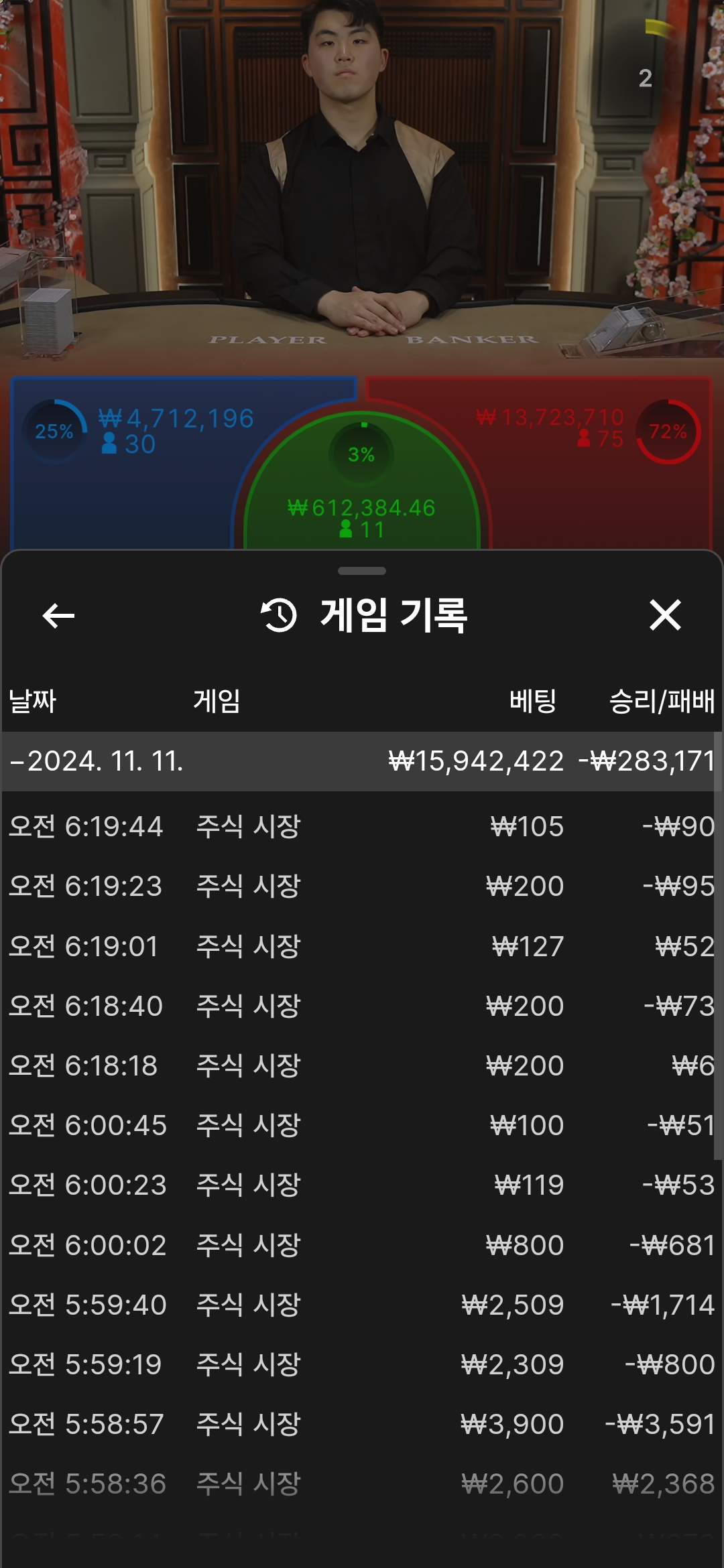Screen dimensions: 724x1568
Task: Go back from the game history panel
Action: (58, 615)
